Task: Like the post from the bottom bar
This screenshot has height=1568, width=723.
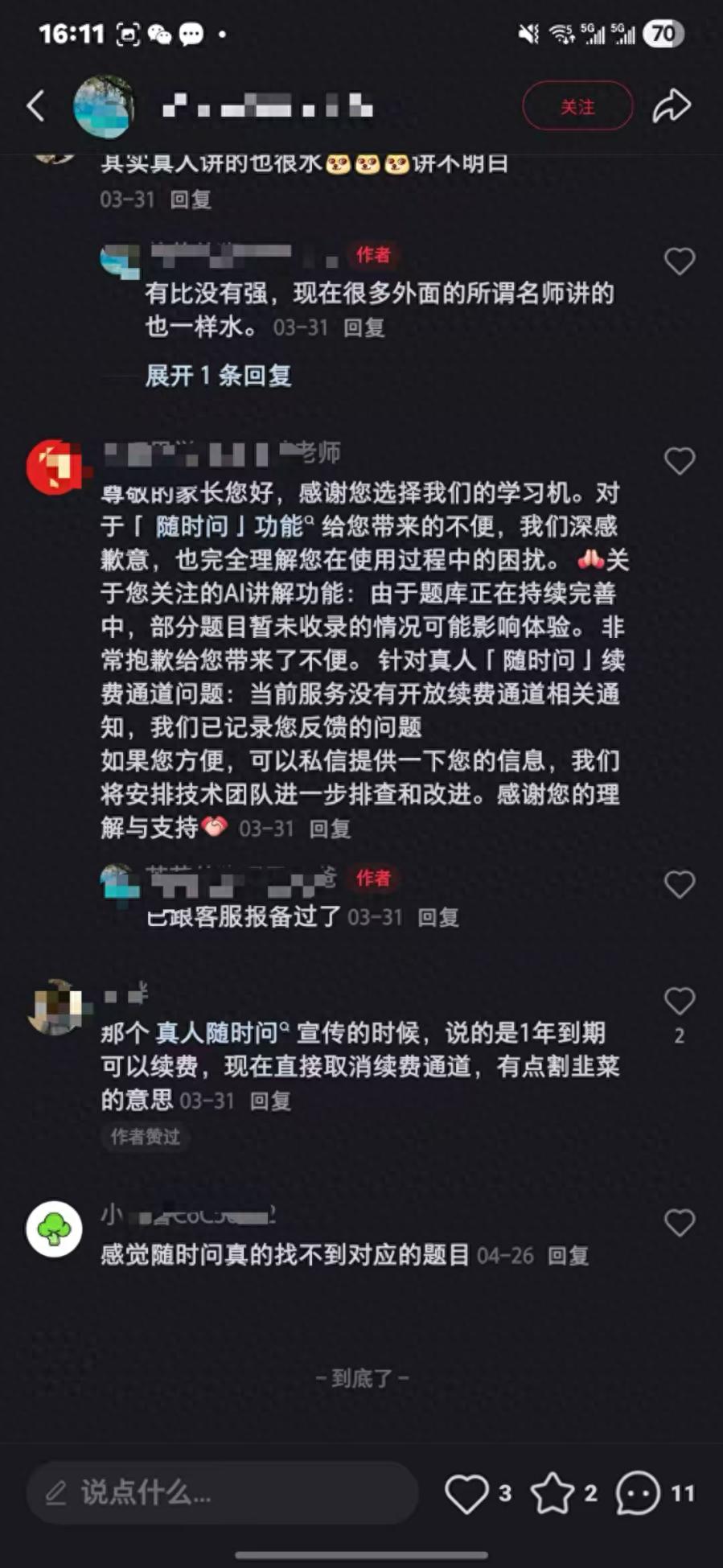Action: click(467, 1493)
